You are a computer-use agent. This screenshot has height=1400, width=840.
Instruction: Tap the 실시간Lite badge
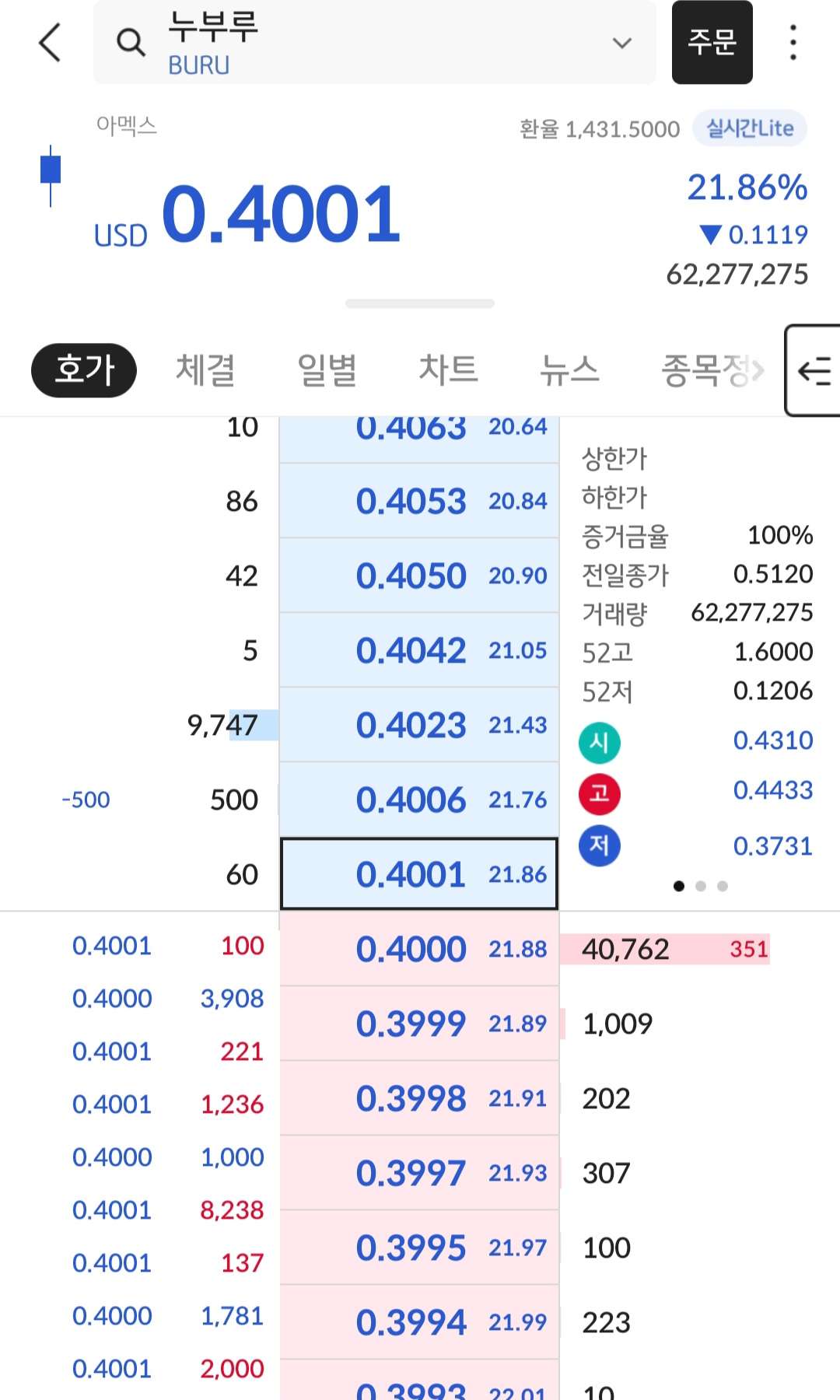coord(749,128)
